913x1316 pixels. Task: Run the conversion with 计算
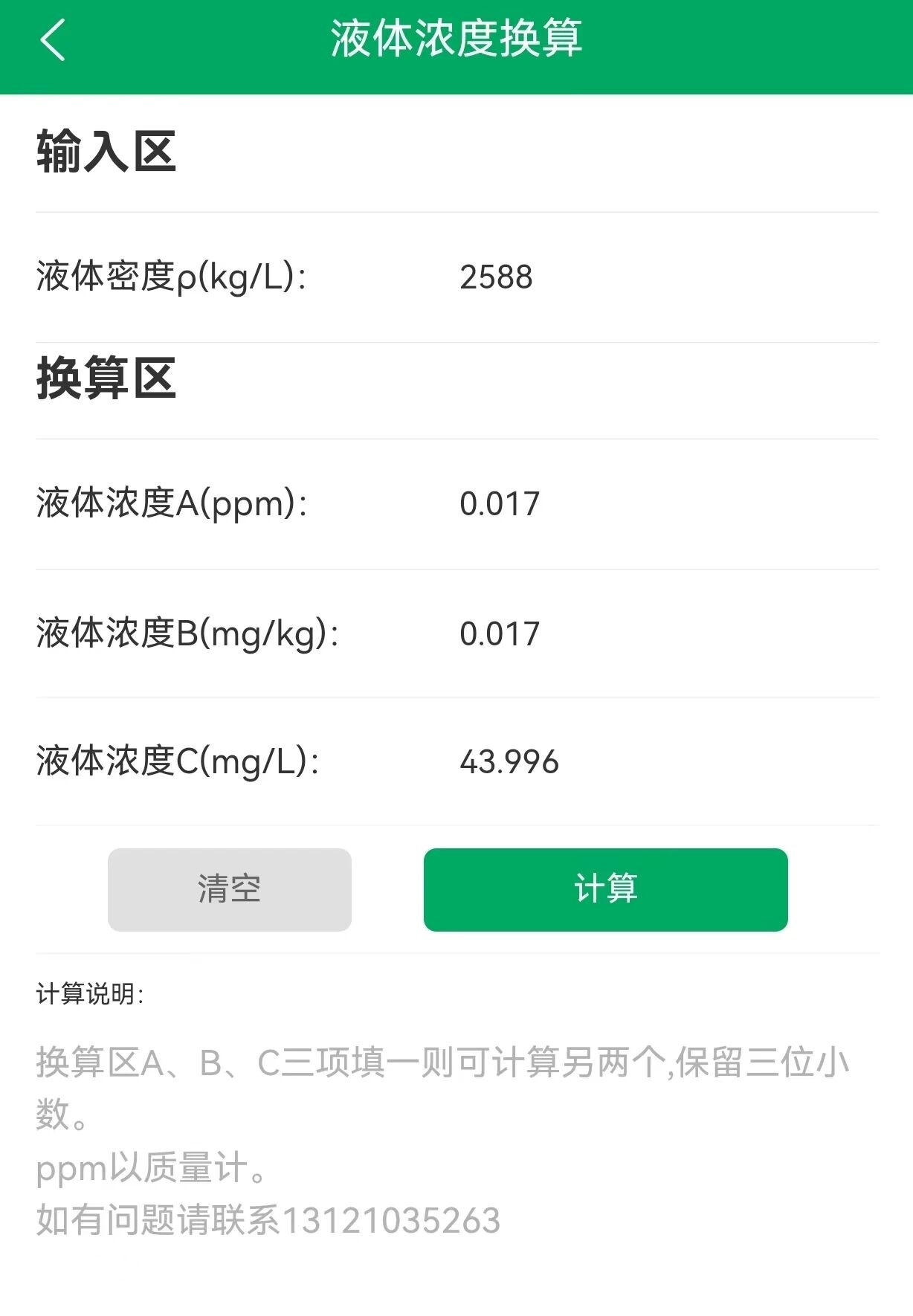coord(605,889)
